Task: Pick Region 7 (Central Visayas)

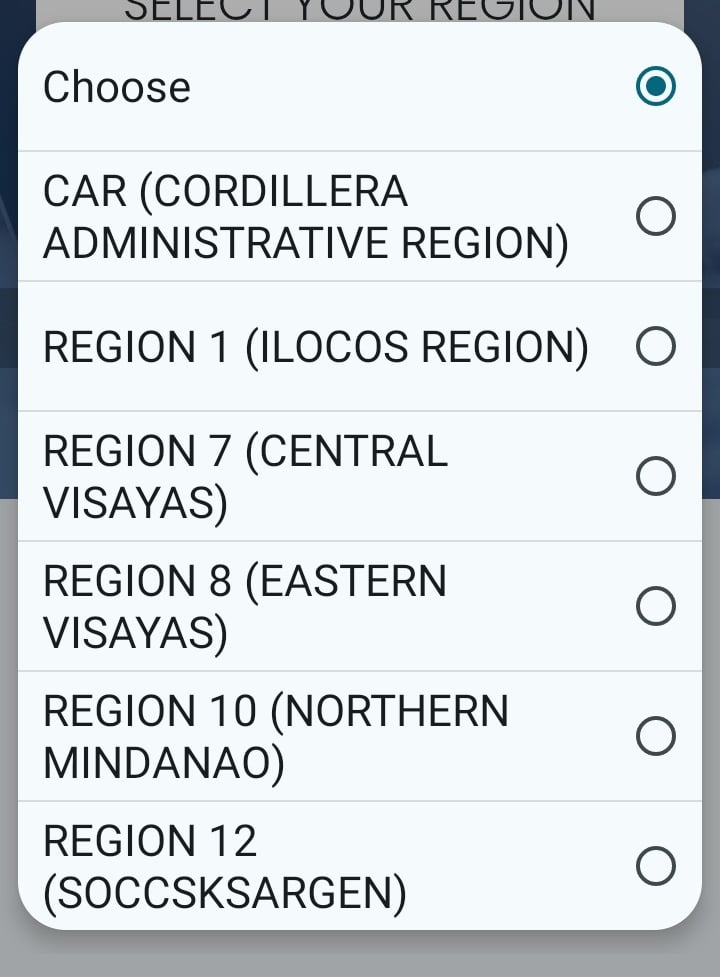Action: (x=655, y=477)
